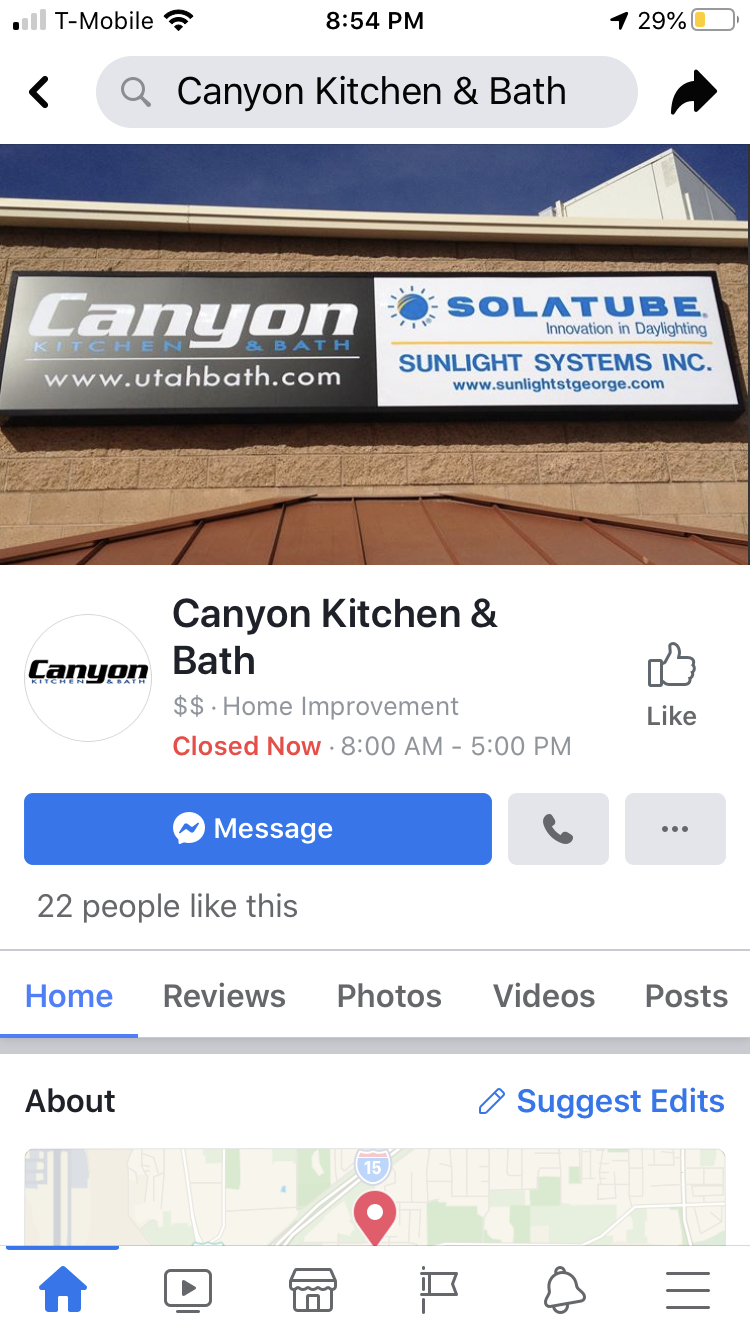Open the three-dots more options button
Viewport: 750px width, 1334px height.
click(x=675, y=829)
